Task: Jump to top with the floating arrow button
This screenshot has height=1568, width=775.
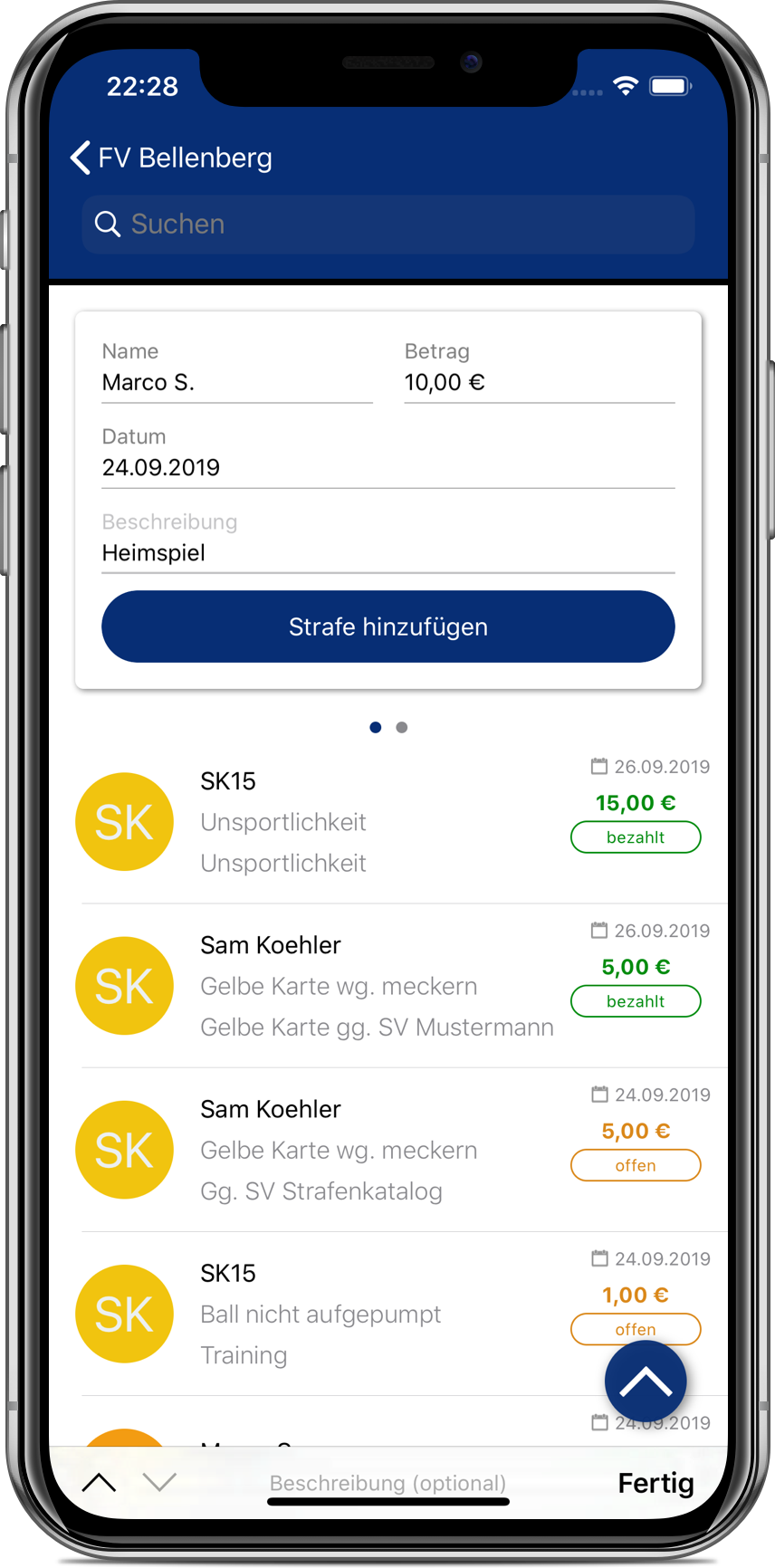Action: [x=646, y=1382]
